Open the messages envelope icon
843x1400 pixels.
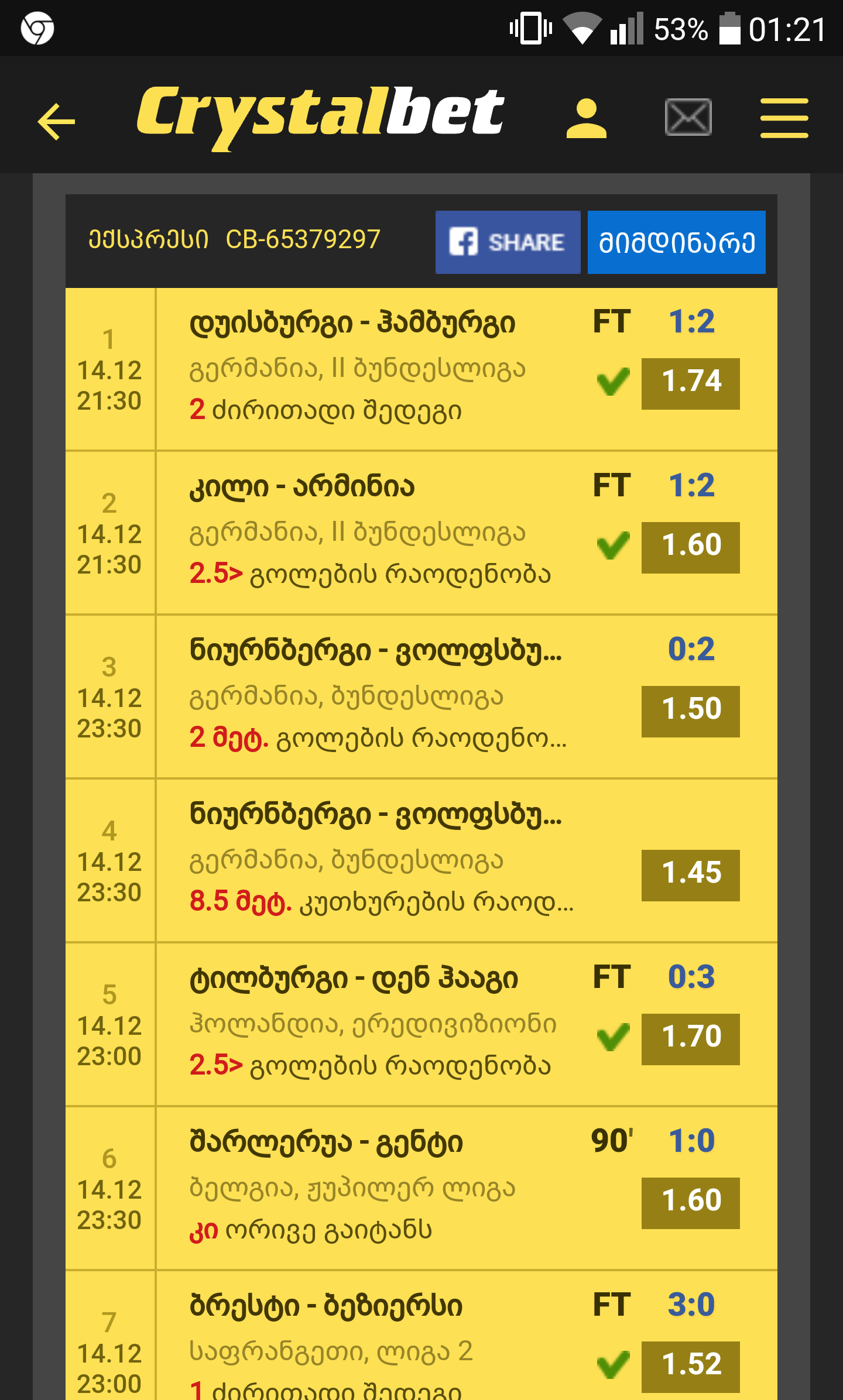click(x=688, y=118)
